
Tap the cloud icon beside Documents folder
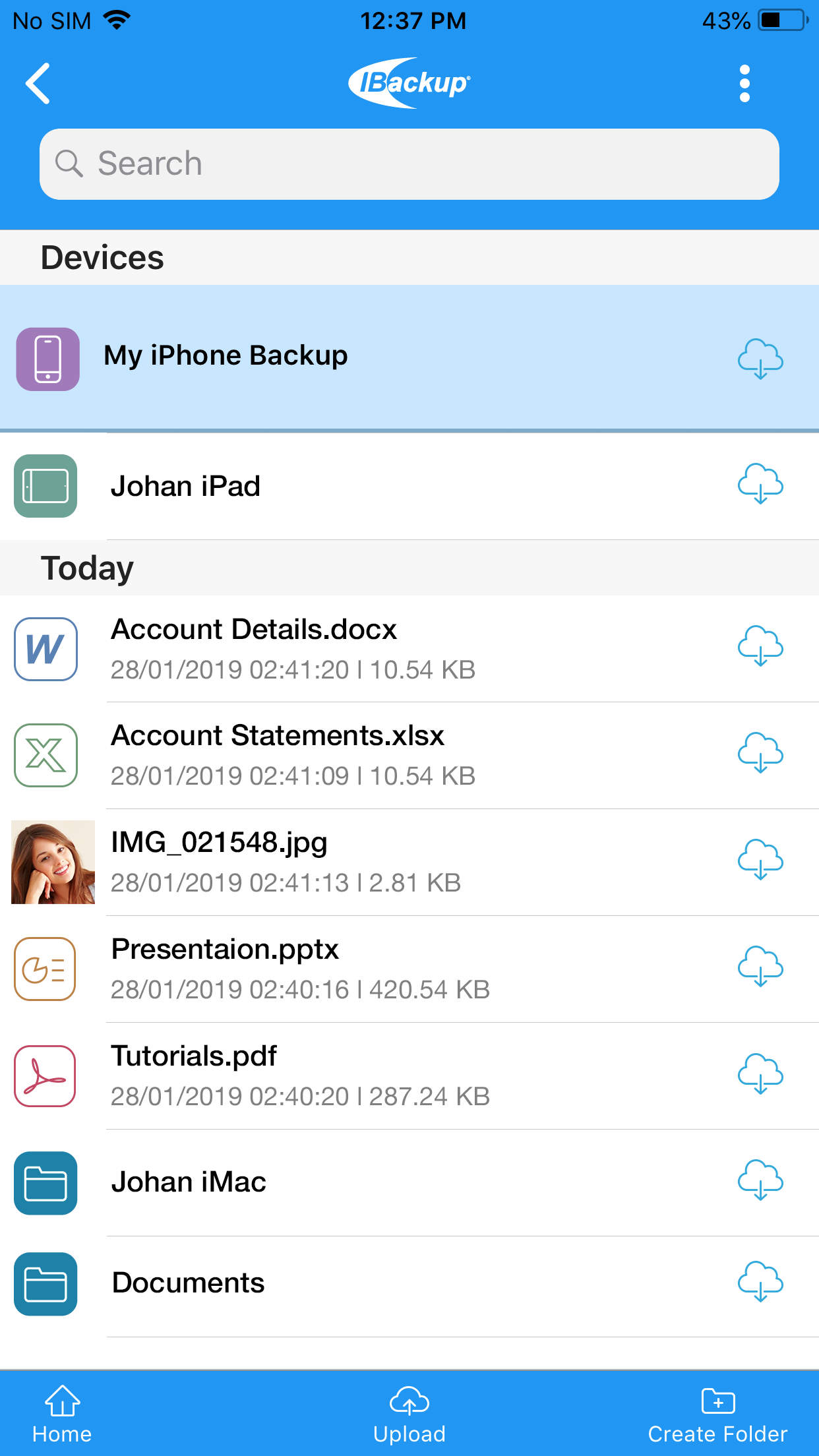tap(761, 1283)
